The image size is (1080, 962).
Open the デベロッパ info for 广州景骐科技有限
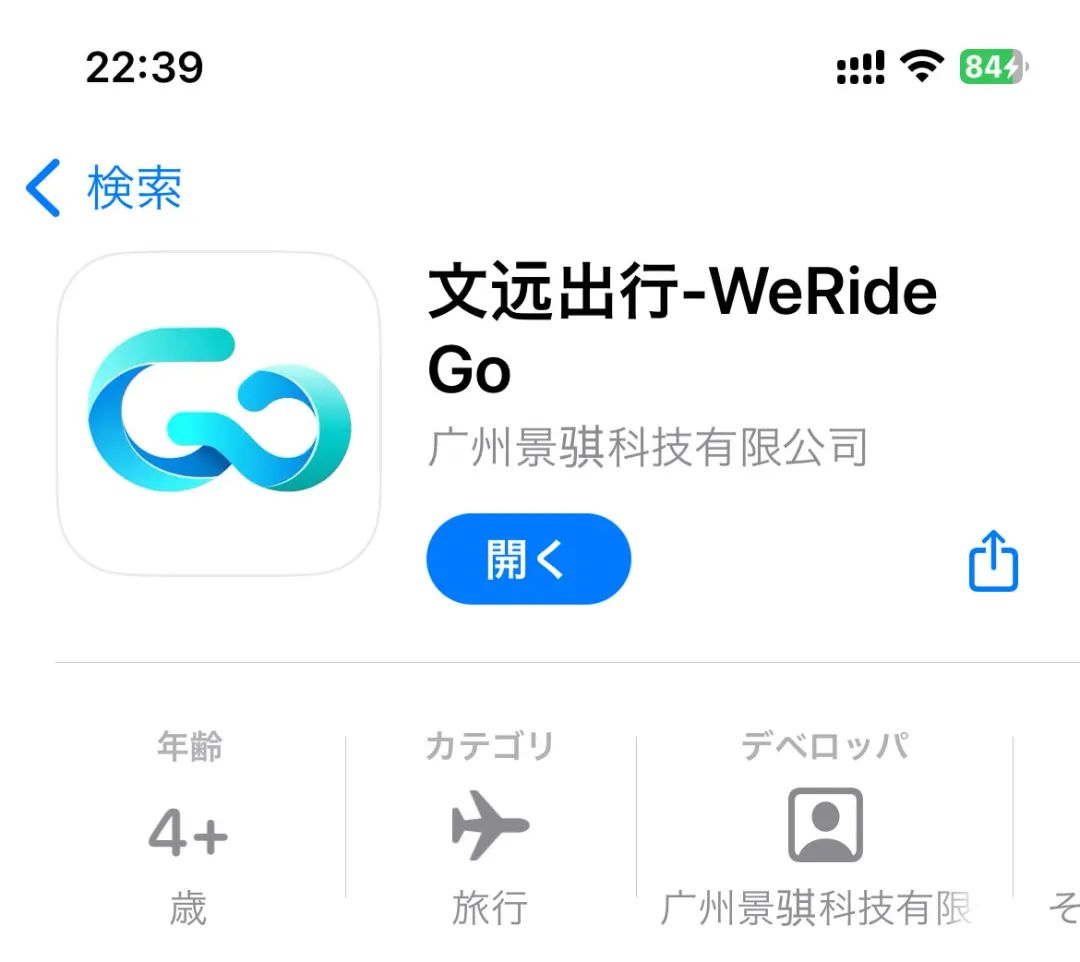point(824,828)
